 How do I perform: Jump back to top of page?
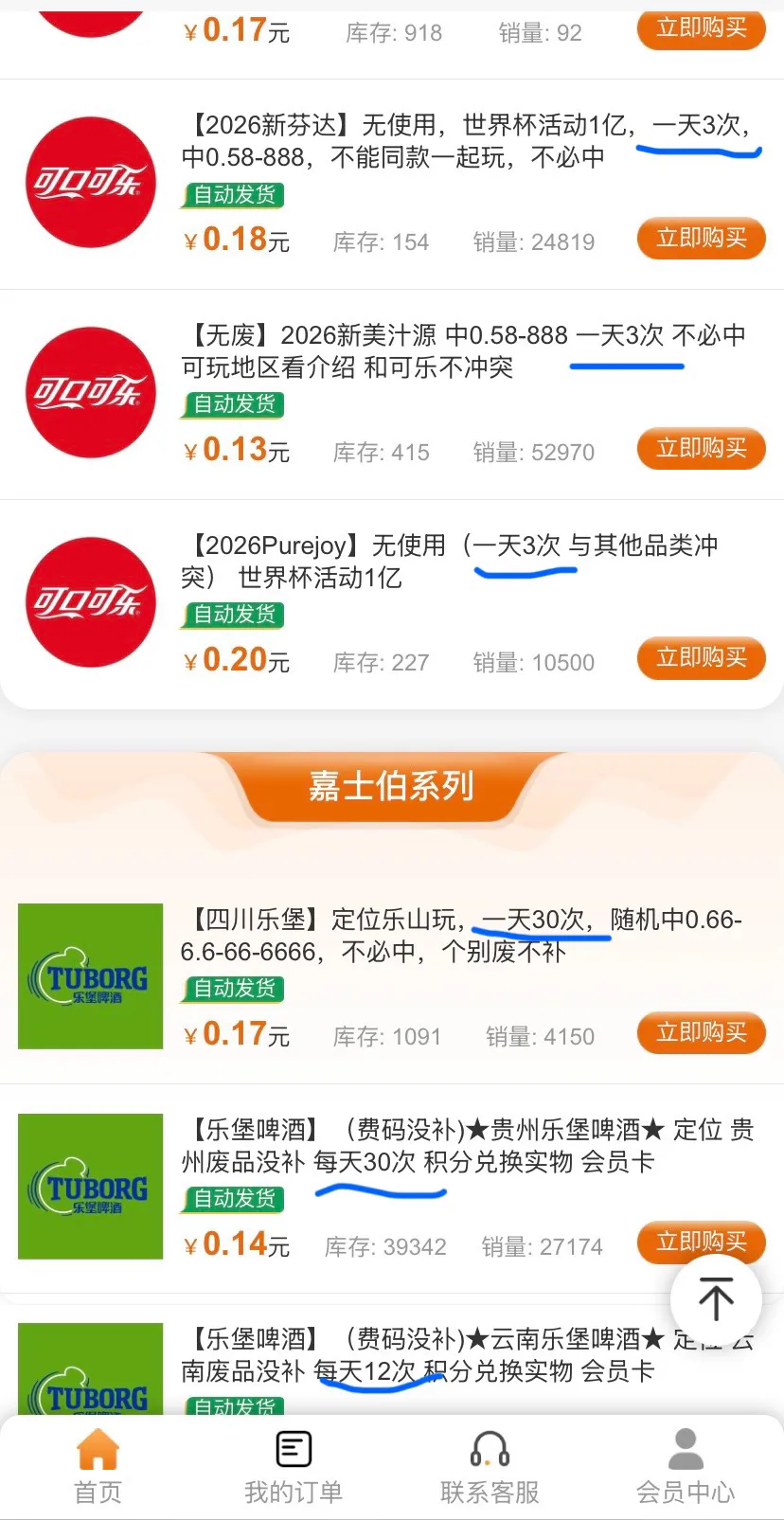pyautogui.click(x=716, y=1298)
